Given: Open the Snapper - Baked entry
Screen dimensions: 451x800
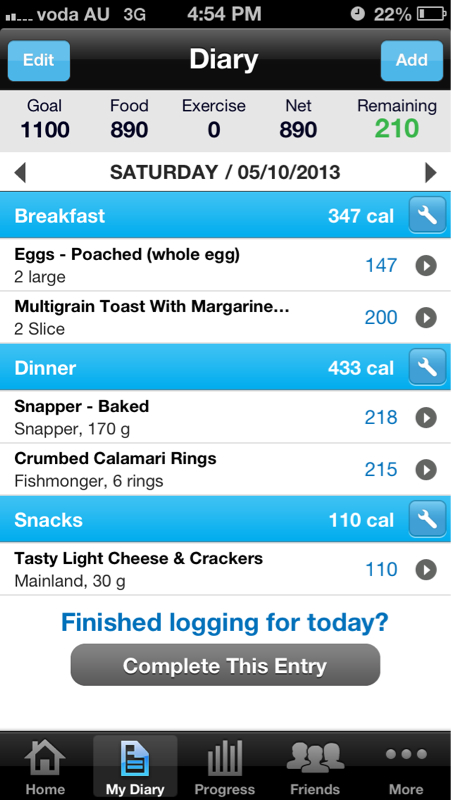Looking at the screenshot, I should coord(226,417).
